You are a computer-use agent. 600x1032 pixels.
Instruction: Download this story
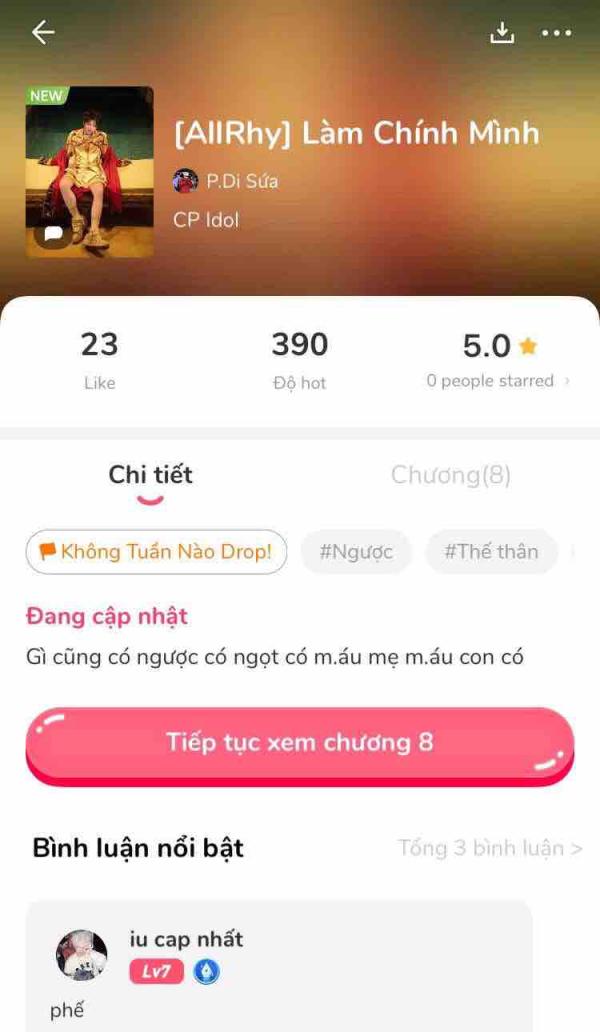click(x=502, y=33)
